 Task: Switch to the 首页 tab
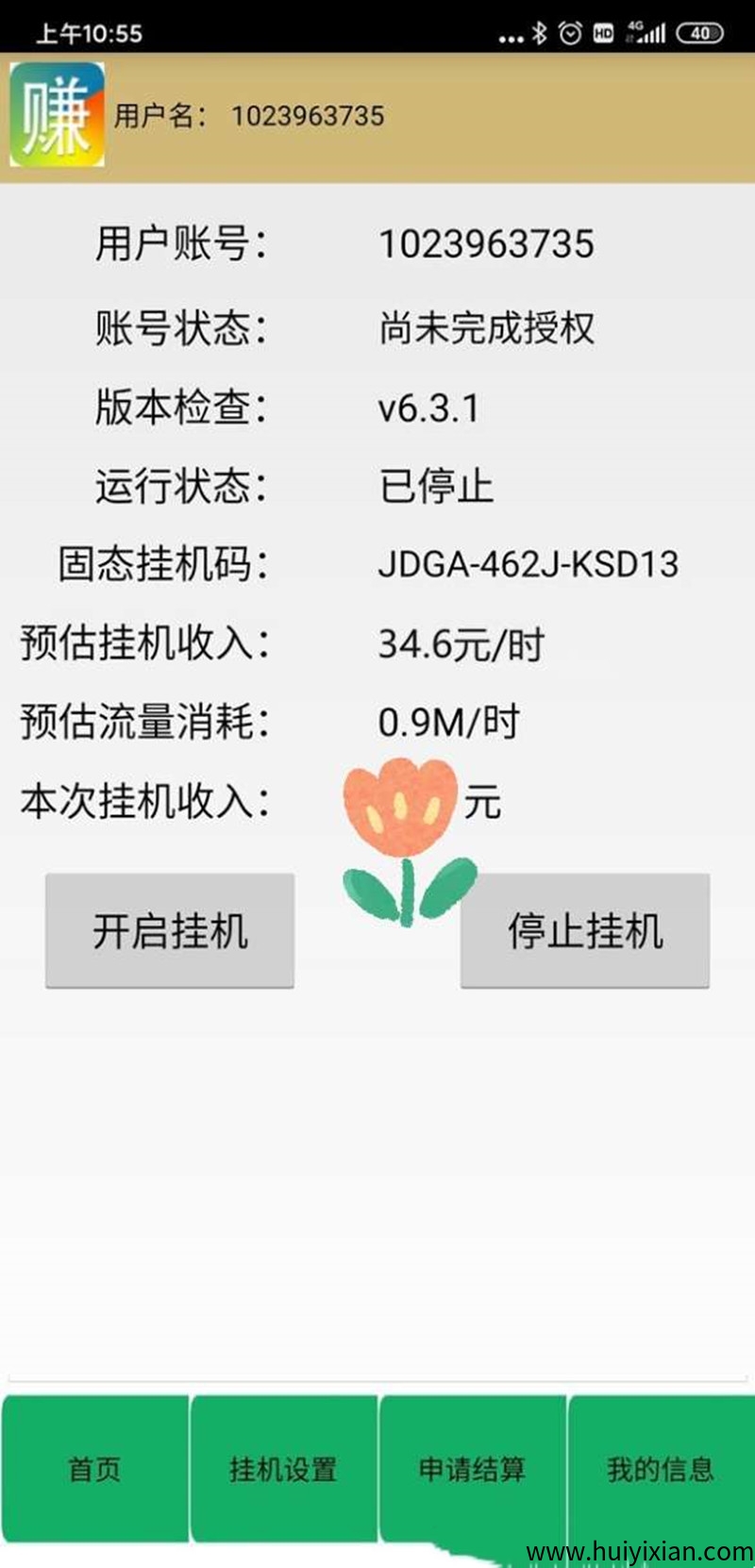pyautogui.click(x=94, y=1470)
